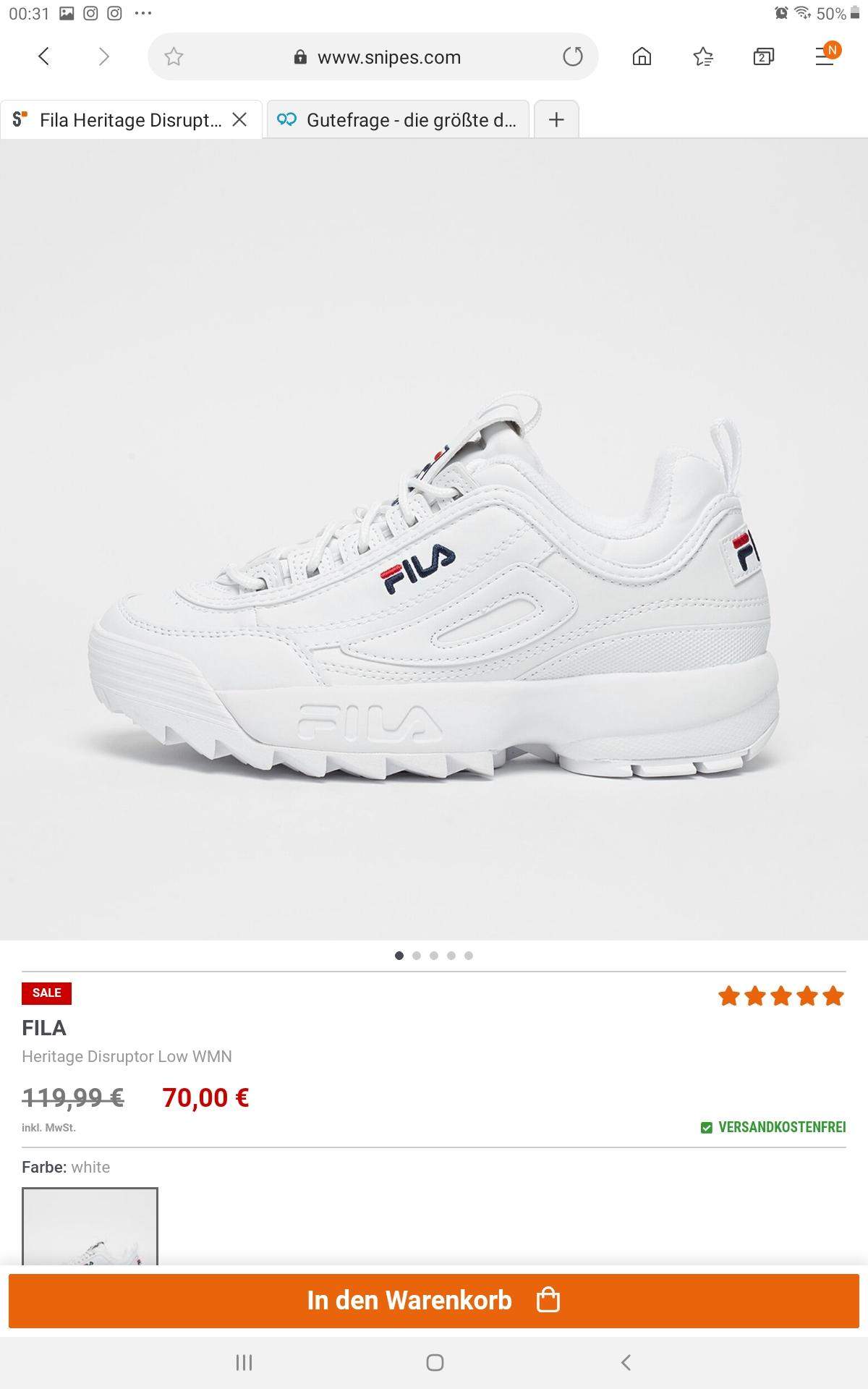Image resolution: width=868 pixels, height=1389 pixels.
Task: Go to the device home screen
Action: 435,1363
